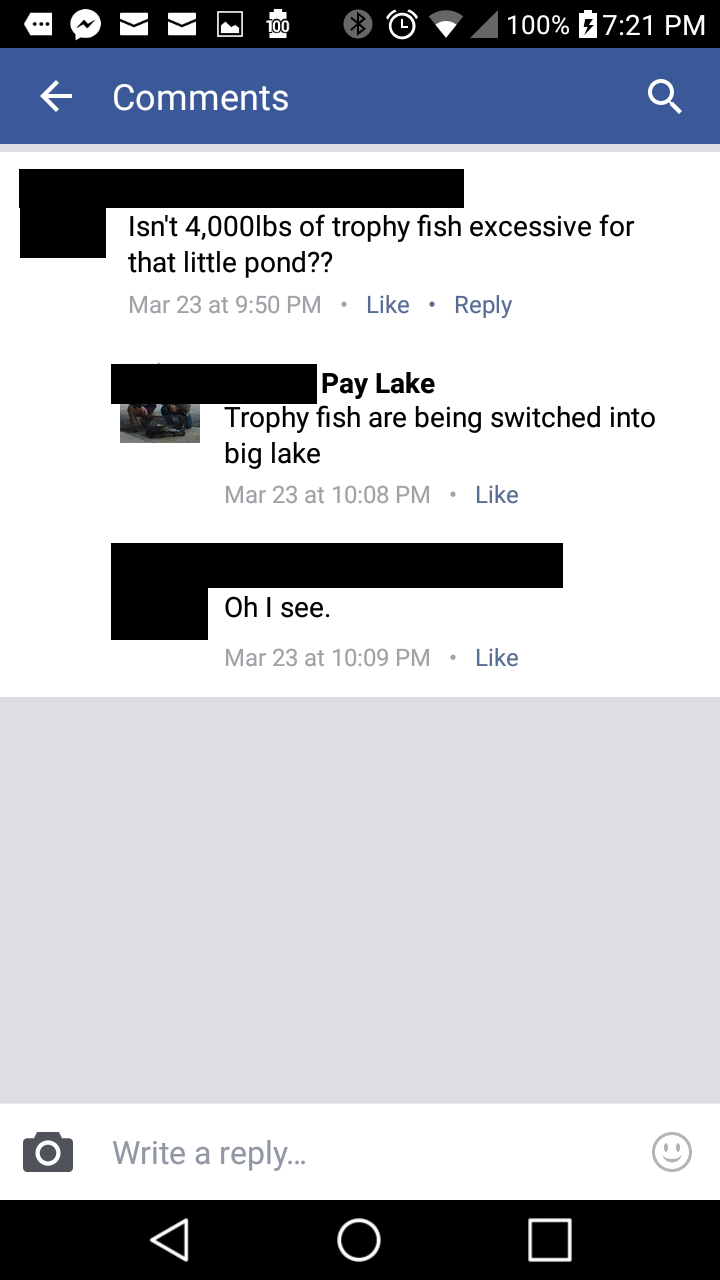720x1280 pixels.
Task: Tap the Pay Lake profile picture
Action: (160, 422)
